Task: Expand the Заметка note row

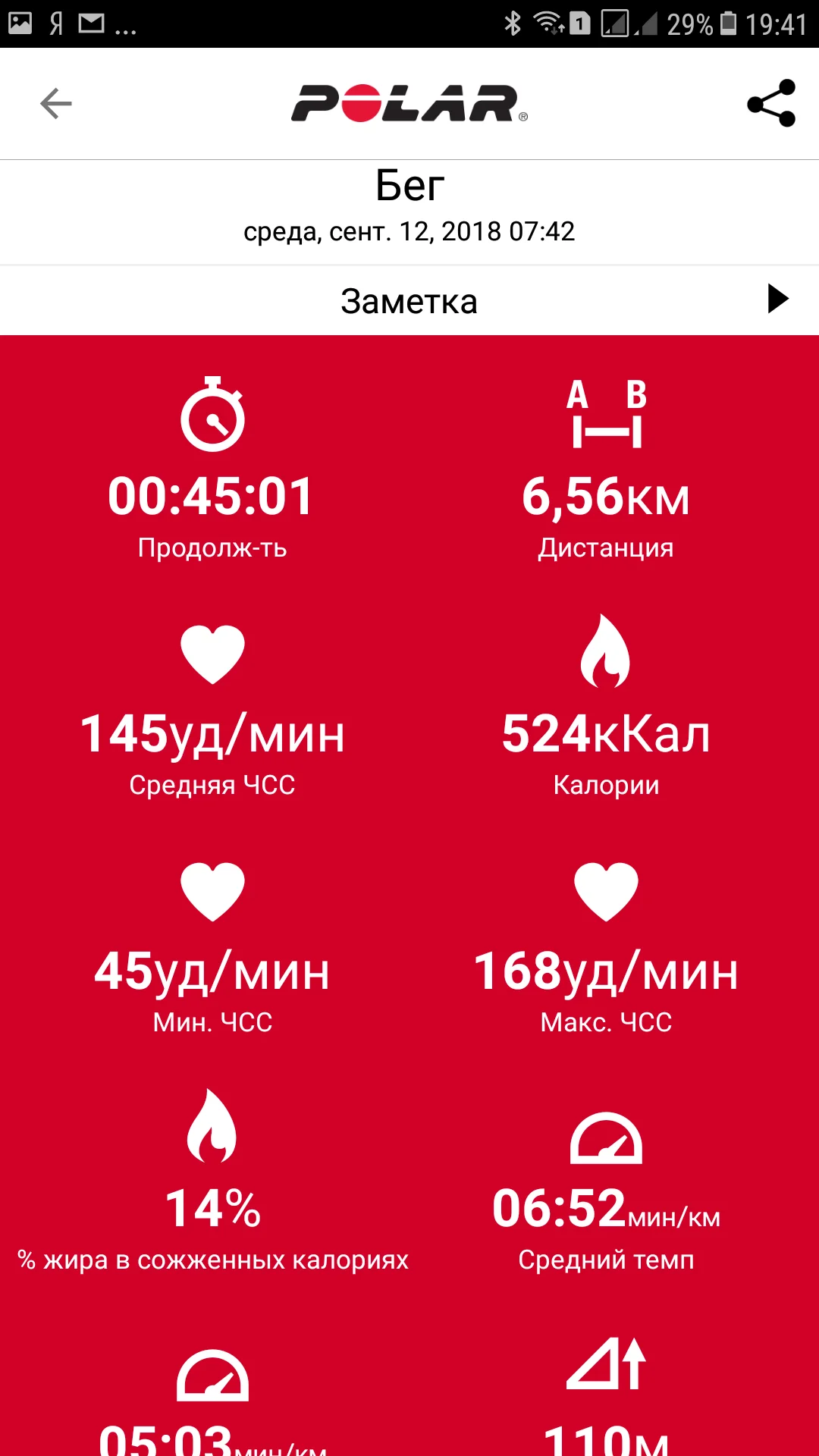Action: (x=777, y=299)
